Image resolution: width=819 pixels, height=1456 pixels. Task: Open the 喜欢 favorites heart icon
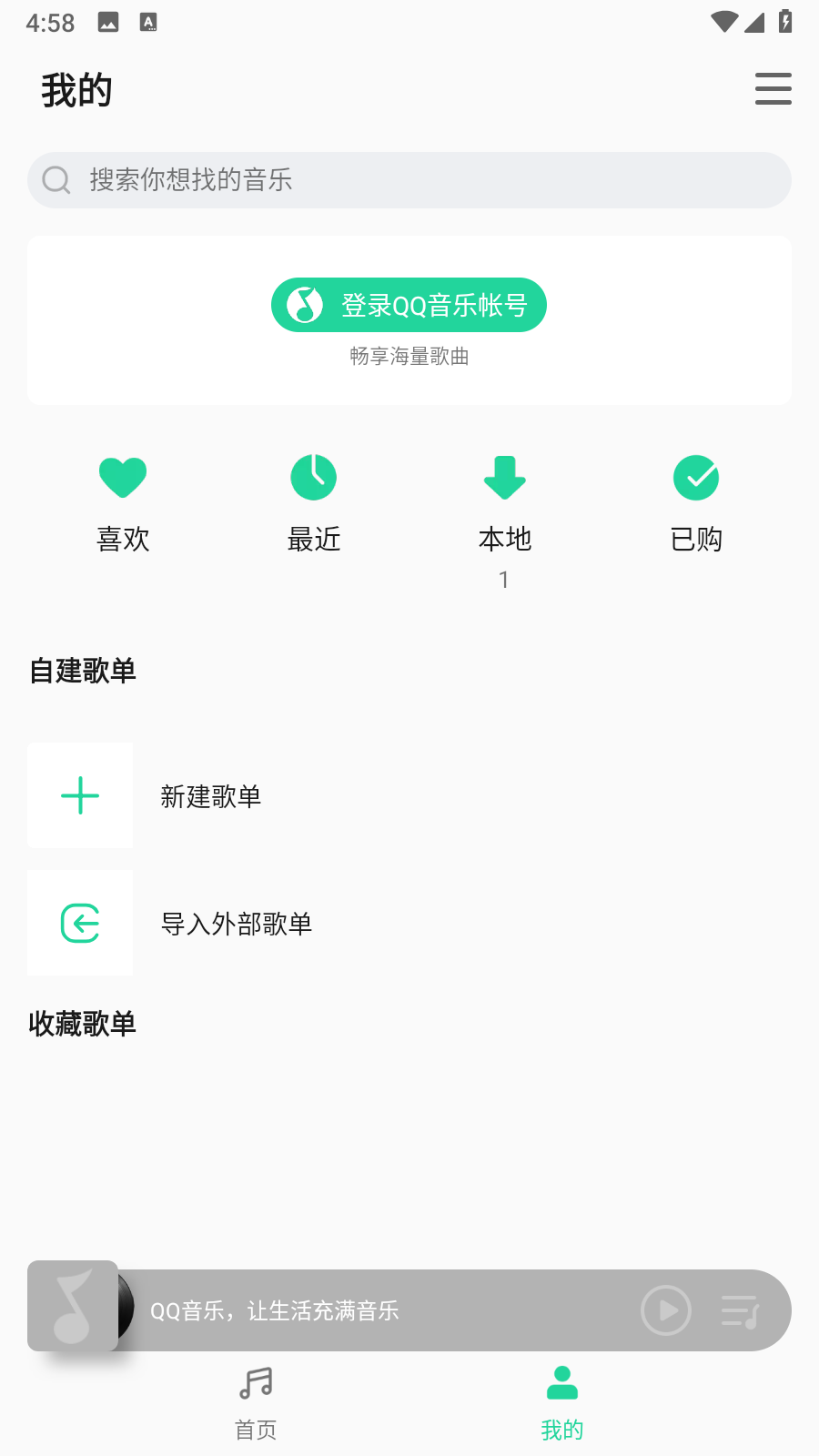[123, 477]
